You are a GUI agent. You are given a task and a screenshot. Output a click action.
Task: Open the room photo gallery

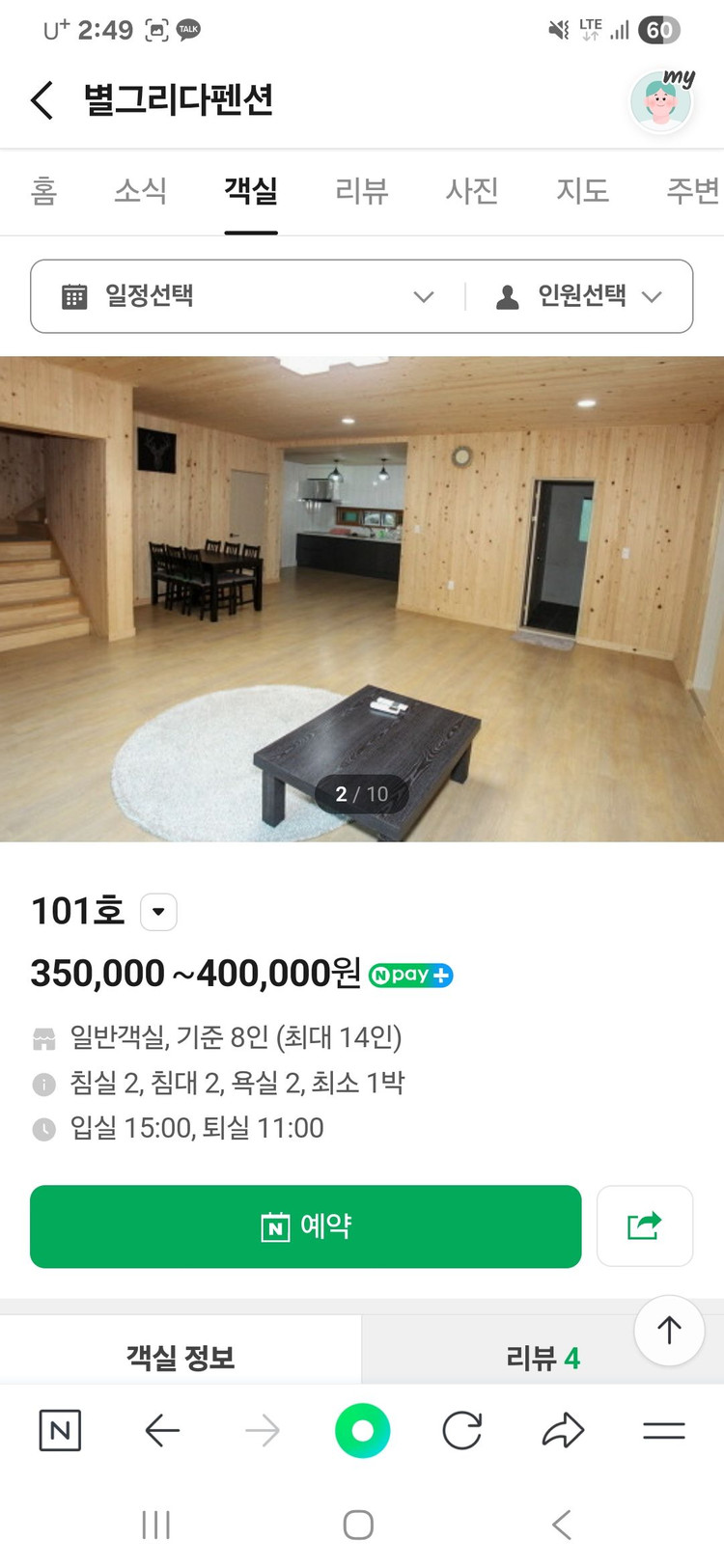point(362,598)
